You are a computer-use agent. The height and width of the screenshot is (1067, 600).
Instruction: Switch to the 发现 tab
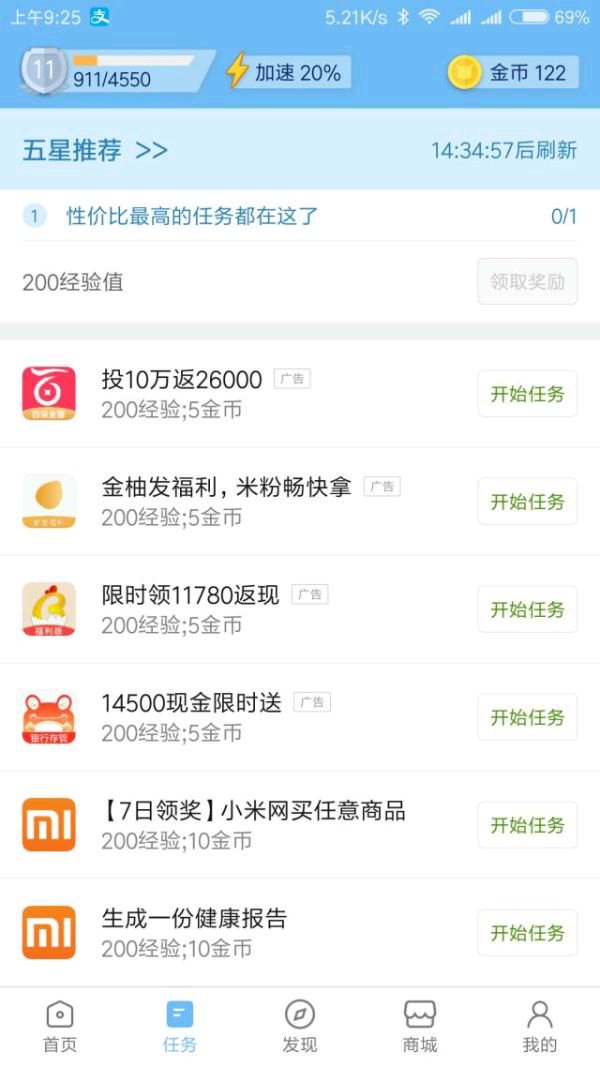tap(300, 1027)
